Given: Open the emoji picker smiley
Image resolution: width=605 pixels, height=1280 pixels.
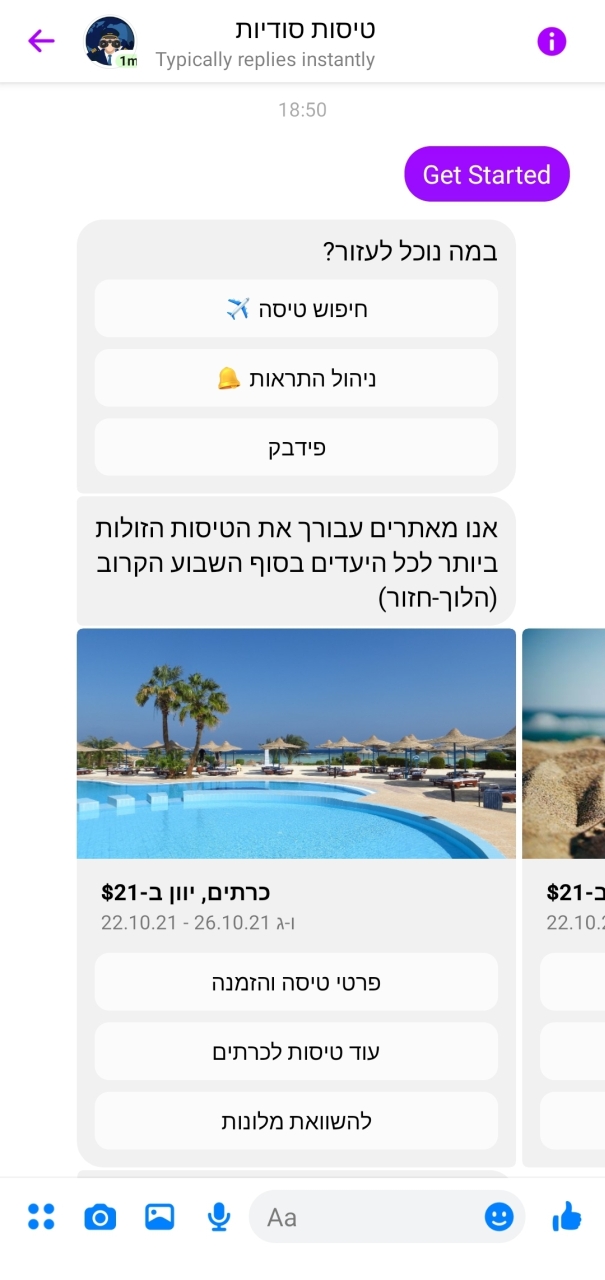Looking at the screenshot, I should point(499,1217).
